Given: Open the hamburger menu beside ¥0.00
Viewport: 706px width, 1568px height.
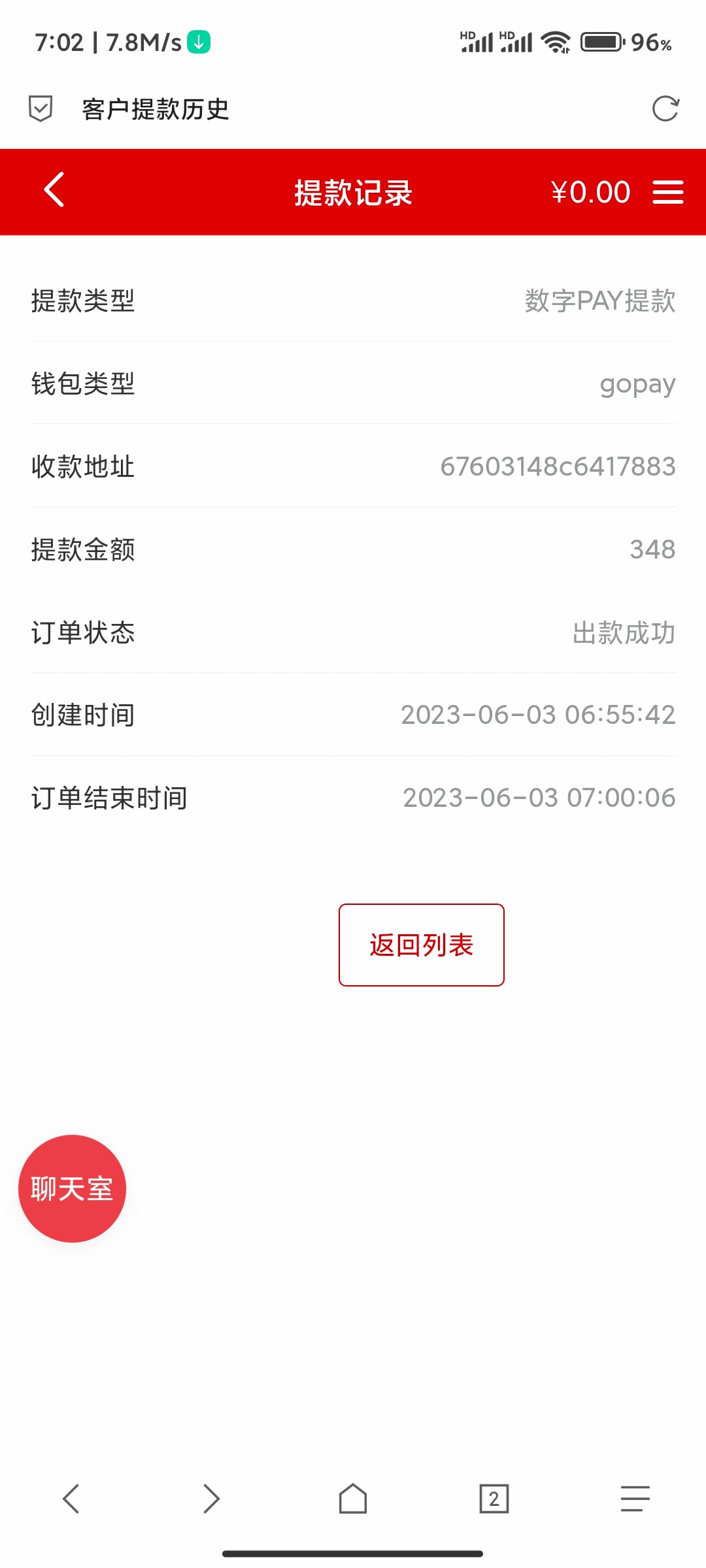Looking at the screenshot, I should 667,192.
